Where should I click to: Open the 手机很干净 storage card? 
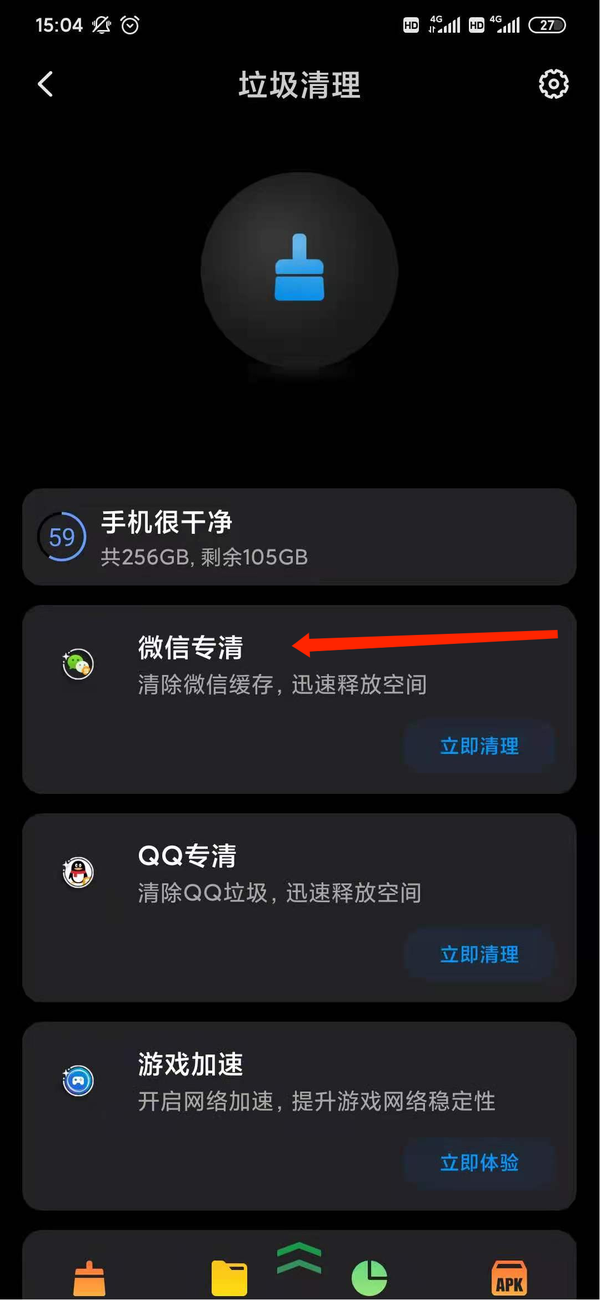(299, 537)
